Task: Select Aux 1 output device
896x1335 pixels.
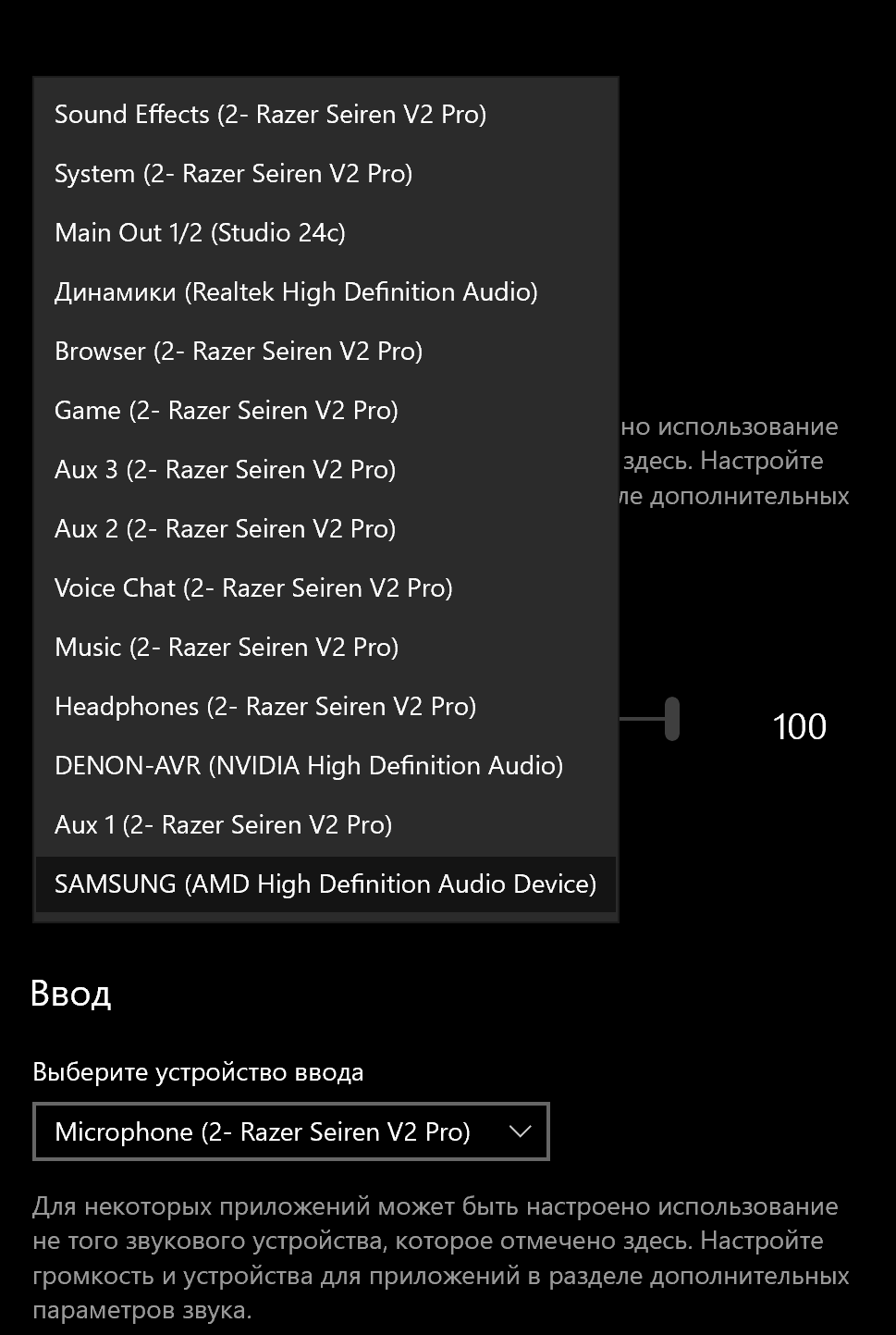Action: click(223, 825)
